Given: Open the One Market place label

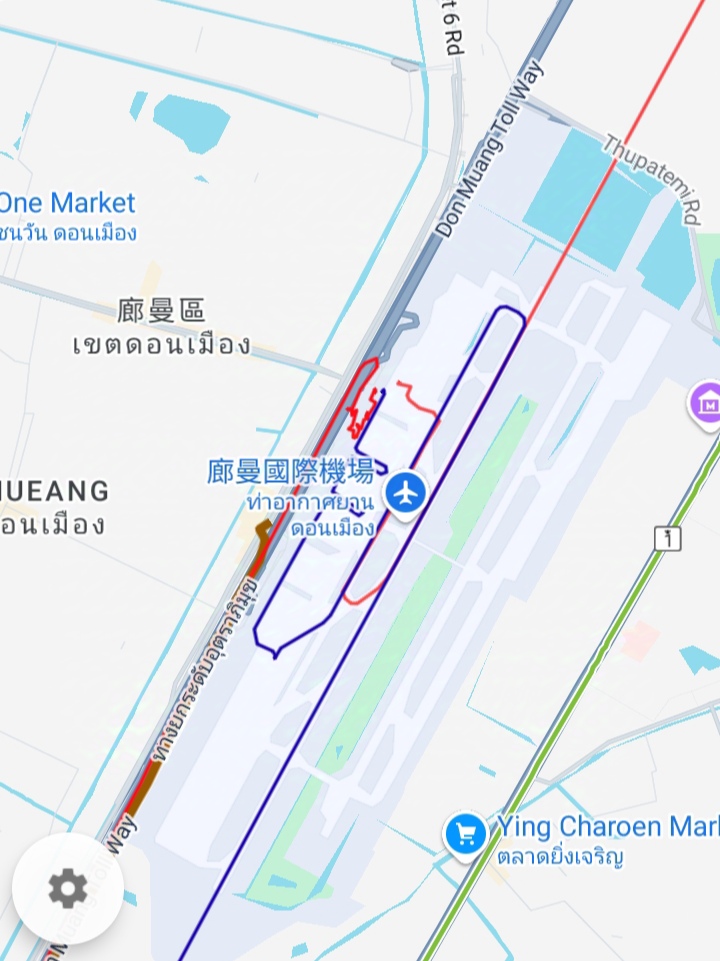Looking at the screenshot, I should (x=66, y=204).
